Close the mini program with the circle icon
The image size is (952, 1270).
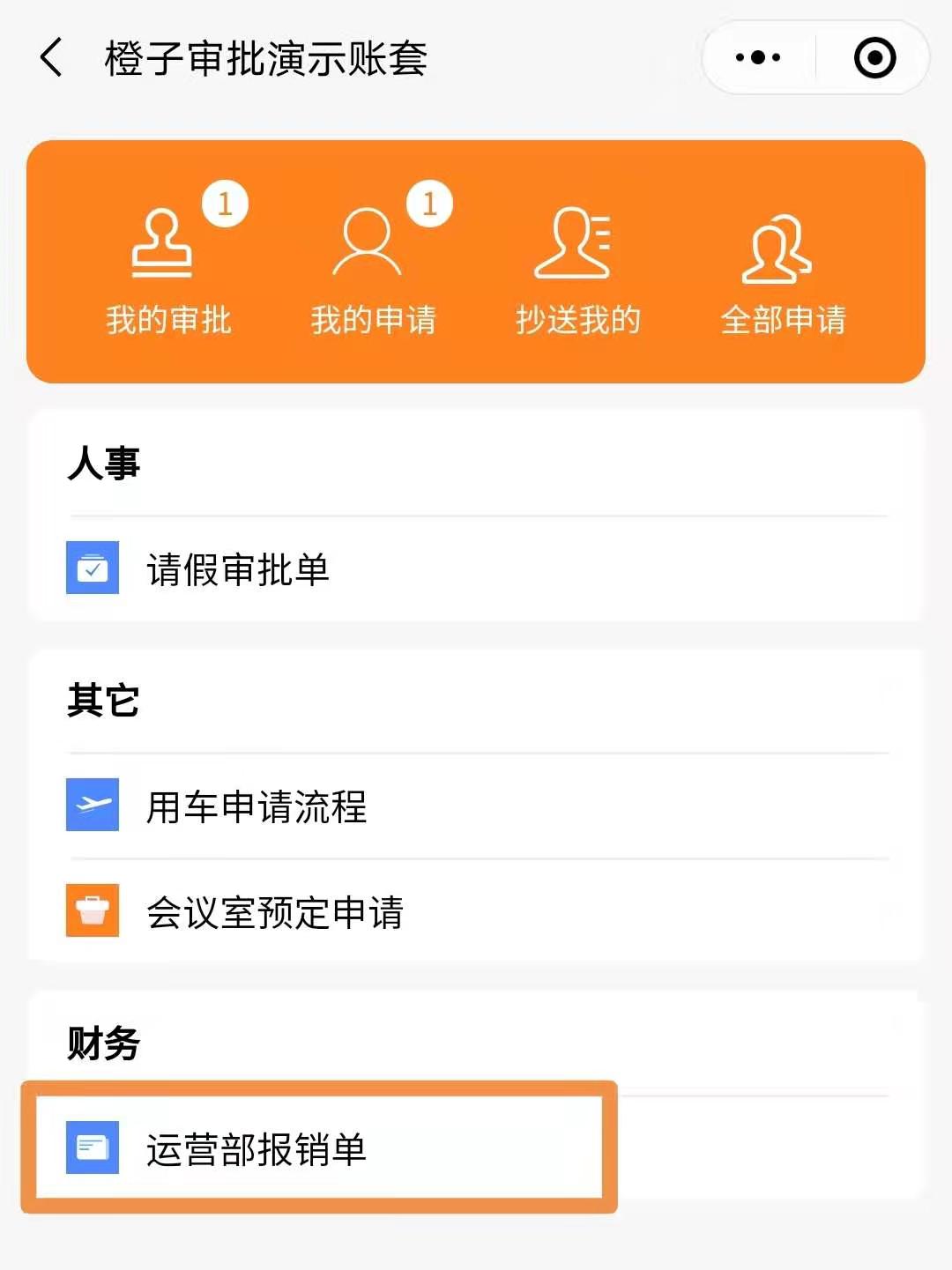[x=874, y=58]
